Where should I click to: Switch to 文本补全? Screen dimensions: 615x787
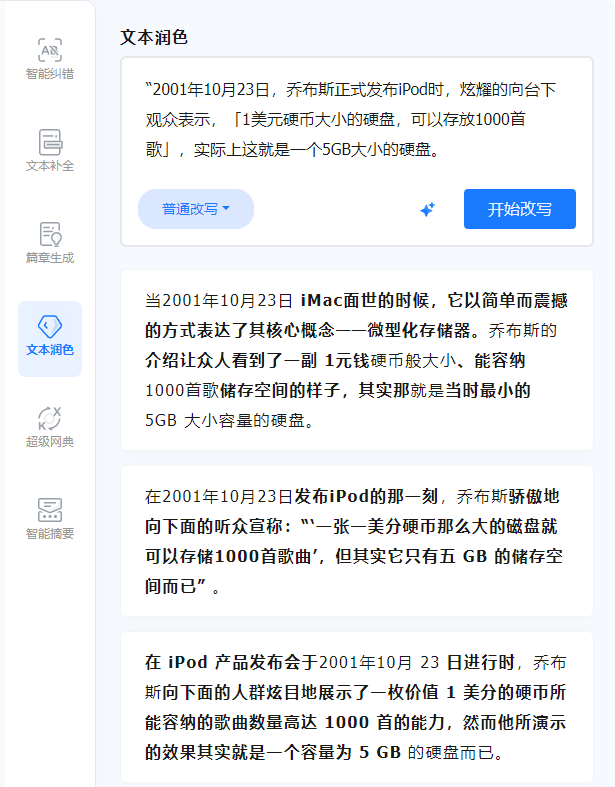click(x=49, y=150)
